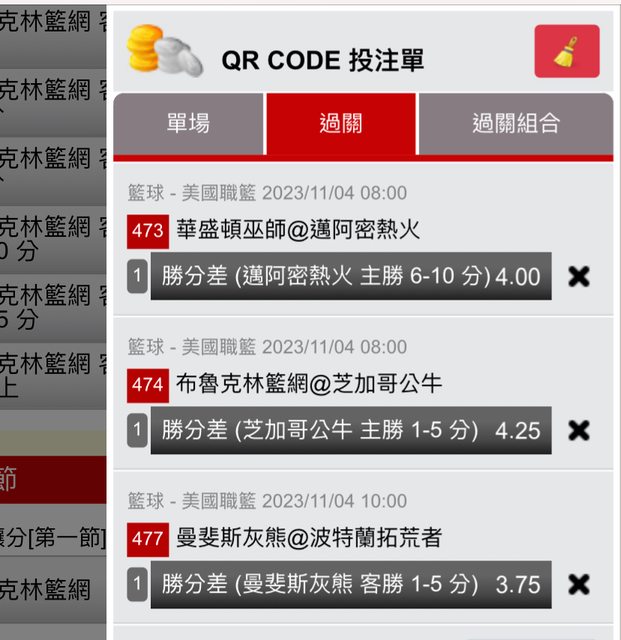Select the 過關 tab
This screenshot has width=621, height=640.
click(x=340, y=124)
